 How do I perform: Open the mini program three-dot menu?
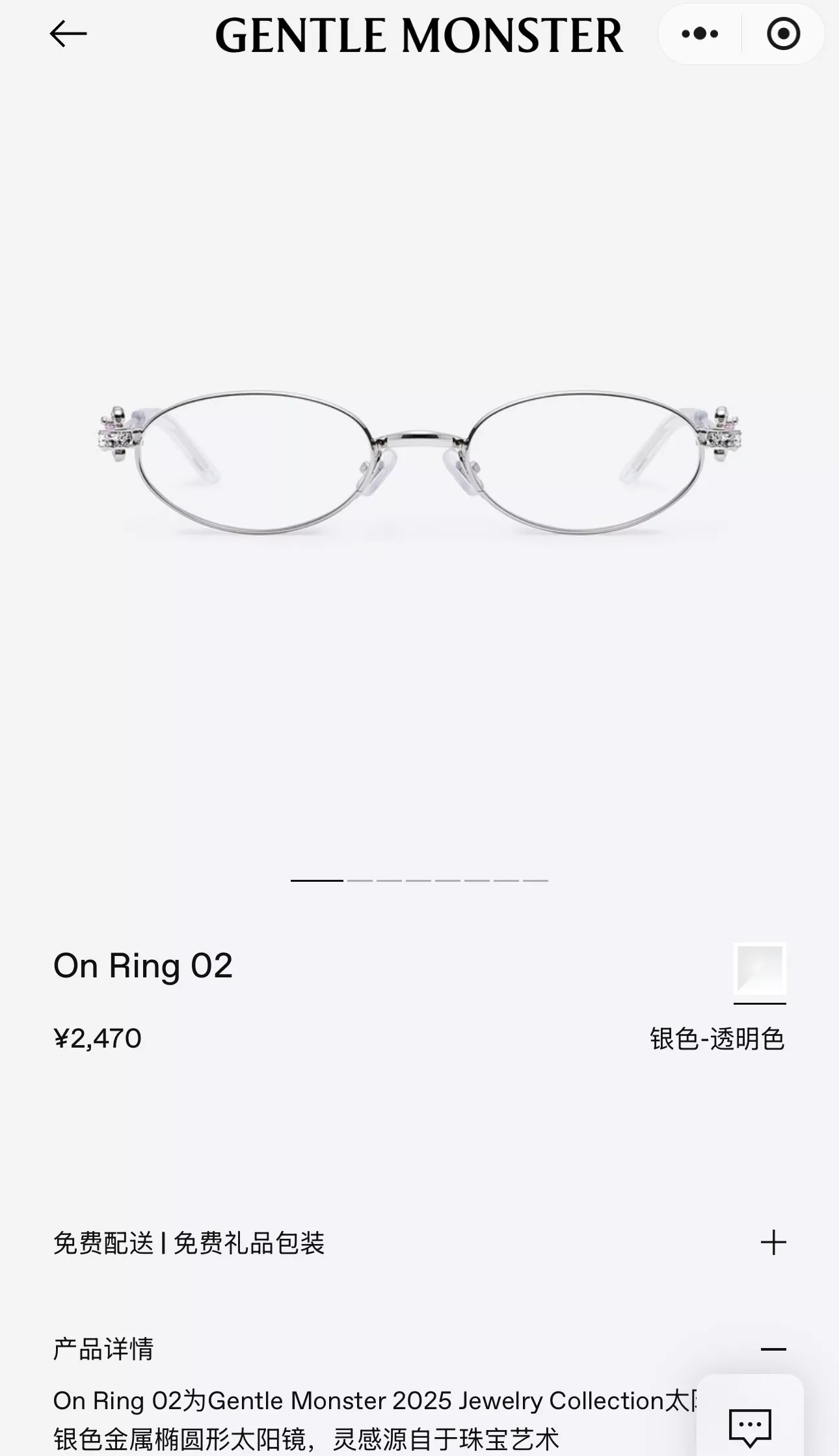[700, 34]
